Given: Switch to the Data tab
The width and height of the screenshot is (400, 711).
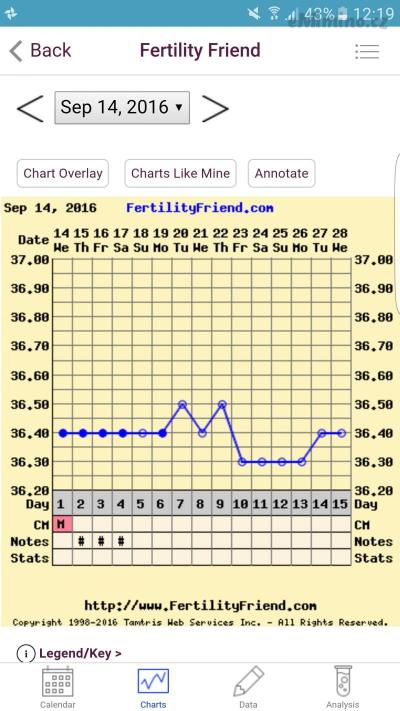Looking at the screenshot, I should pos(248,687).
